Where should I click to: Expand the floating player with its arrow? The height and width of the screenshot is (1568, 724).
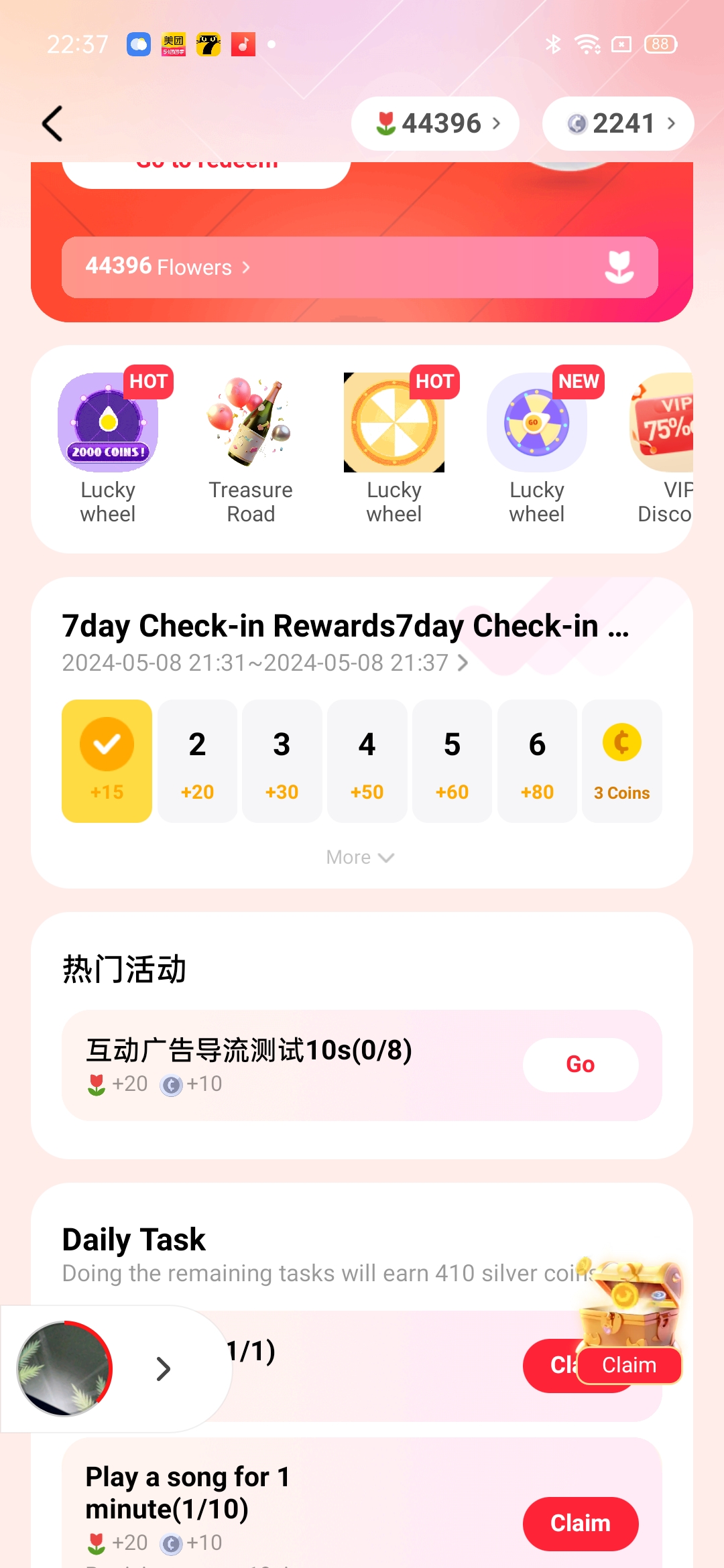[x=163, y=1368]
